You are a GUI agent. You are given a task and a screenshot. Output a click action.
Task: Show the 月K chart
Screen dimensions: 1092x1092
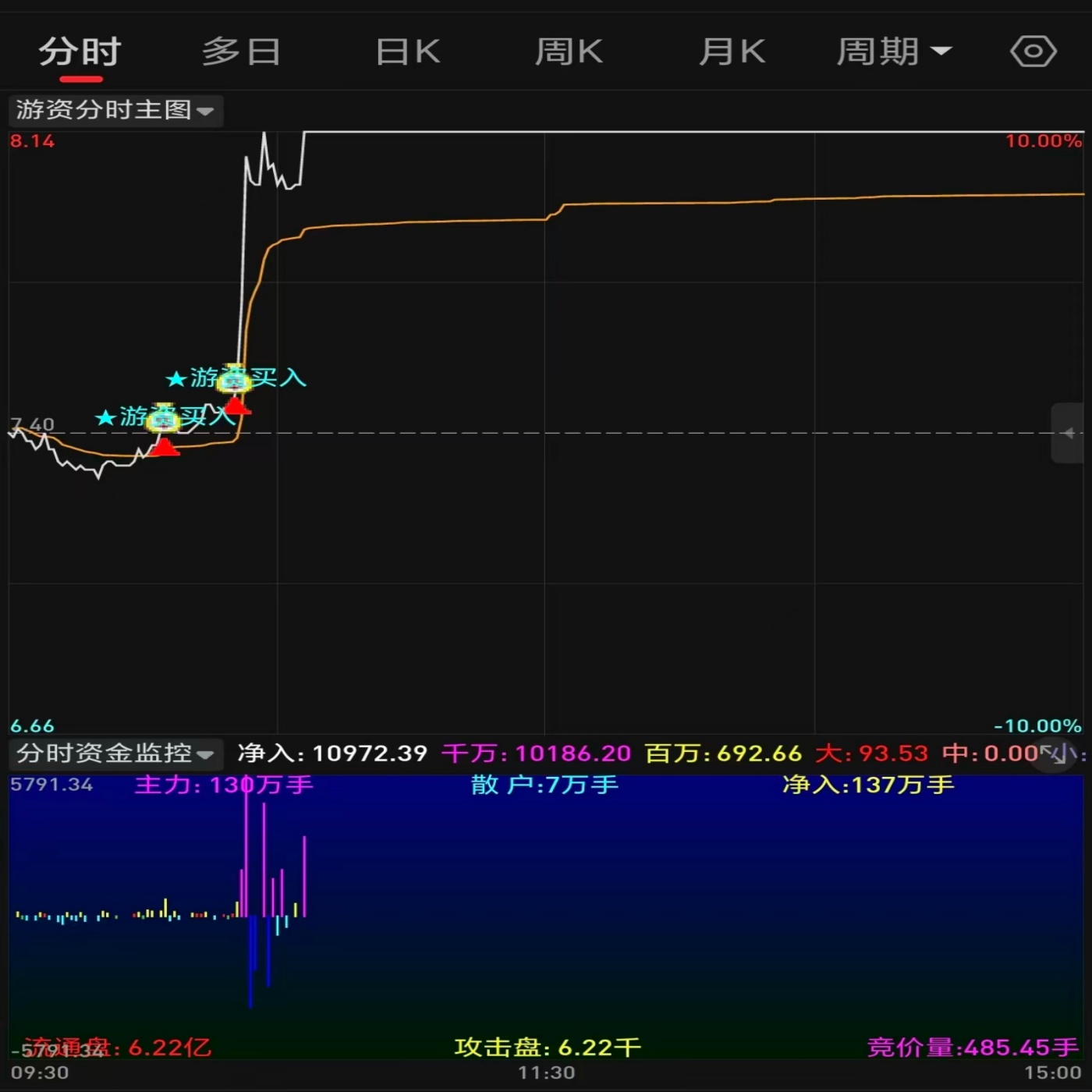click(x=732, y=52)
